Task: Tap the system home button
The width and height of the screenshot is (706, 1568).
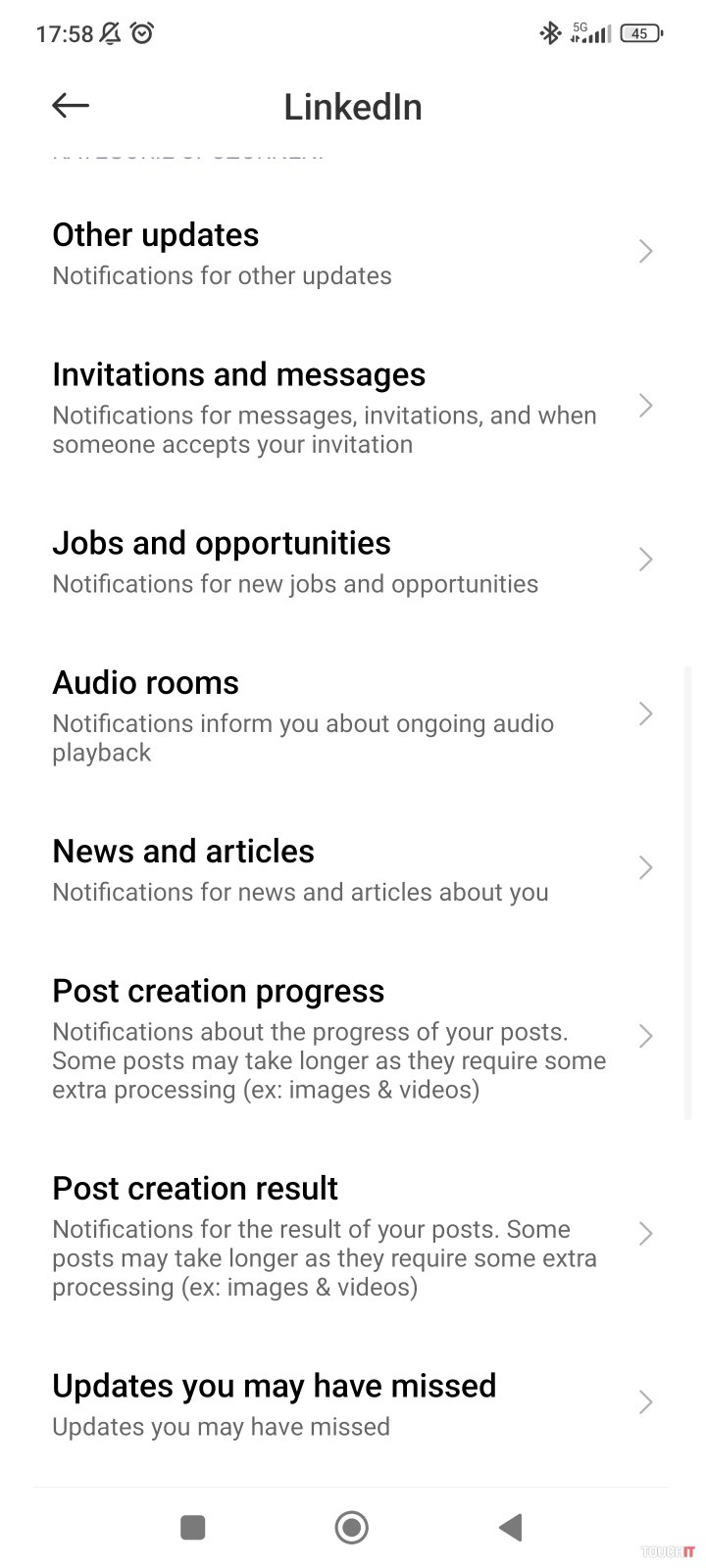Action: pyautogui.click(x=351, y=1527)
